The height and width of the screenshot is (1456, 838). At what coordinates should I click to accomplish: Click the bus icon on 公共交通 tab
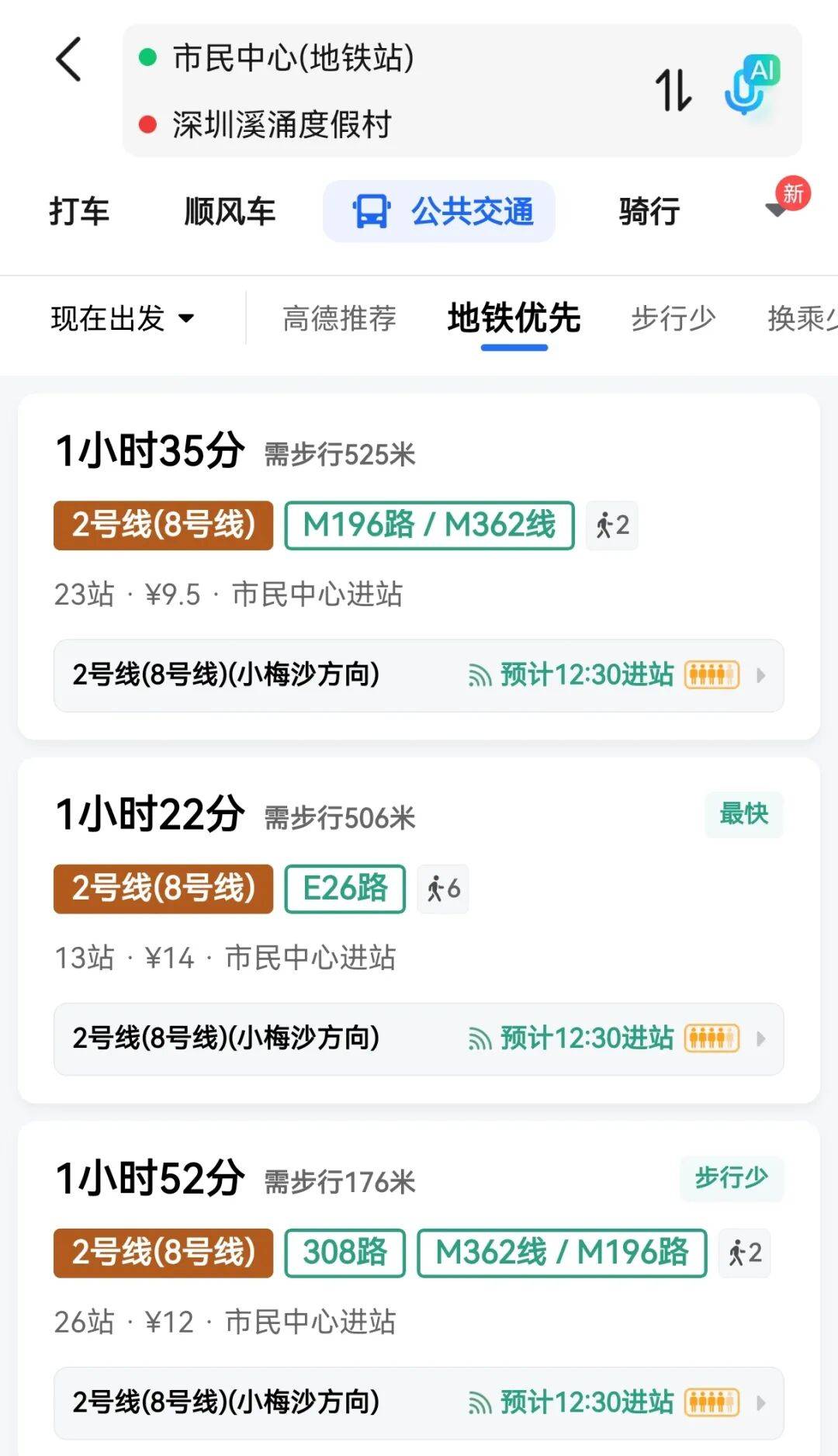pyautogui.click(x=370, y=210)
